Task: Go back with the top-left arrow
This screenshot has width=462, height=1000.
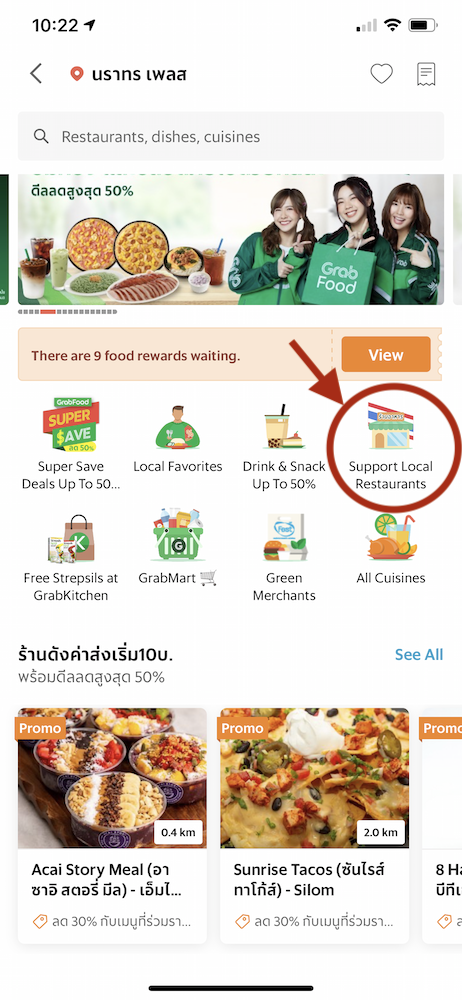Action: coord(36,74)
